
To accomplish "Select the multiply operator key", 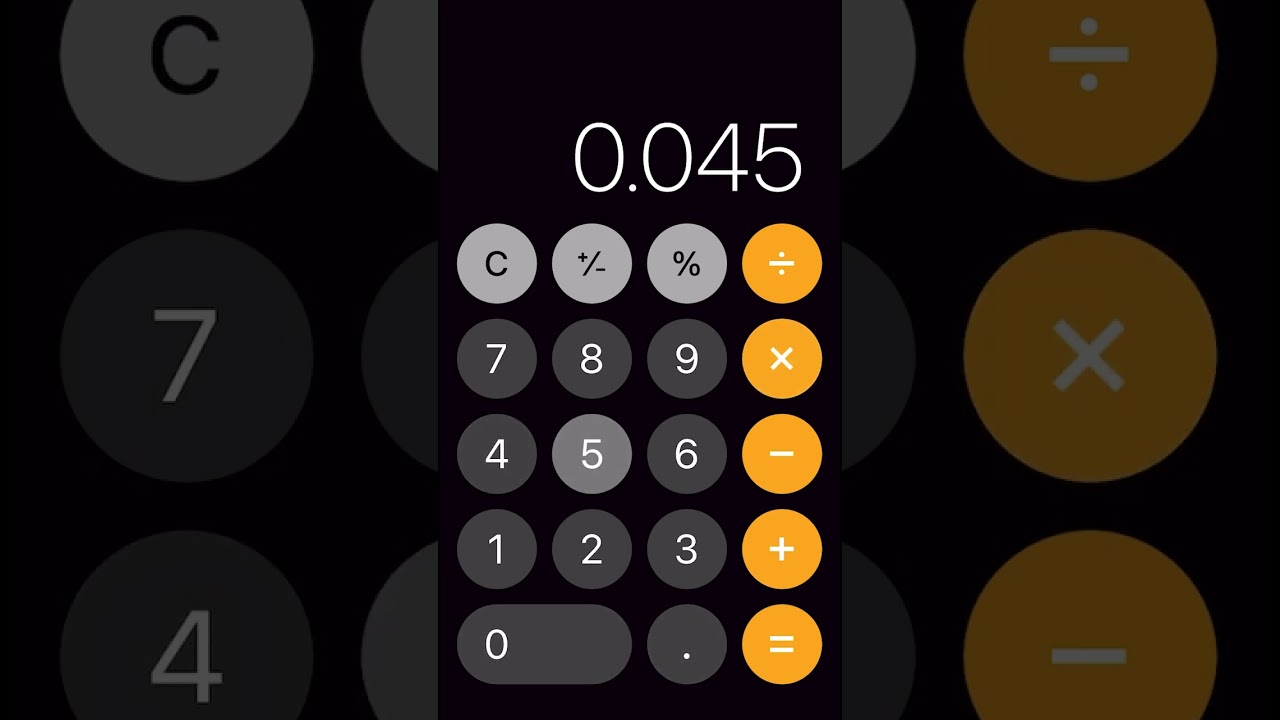I will pyautogui.click(x=781, y=359).
